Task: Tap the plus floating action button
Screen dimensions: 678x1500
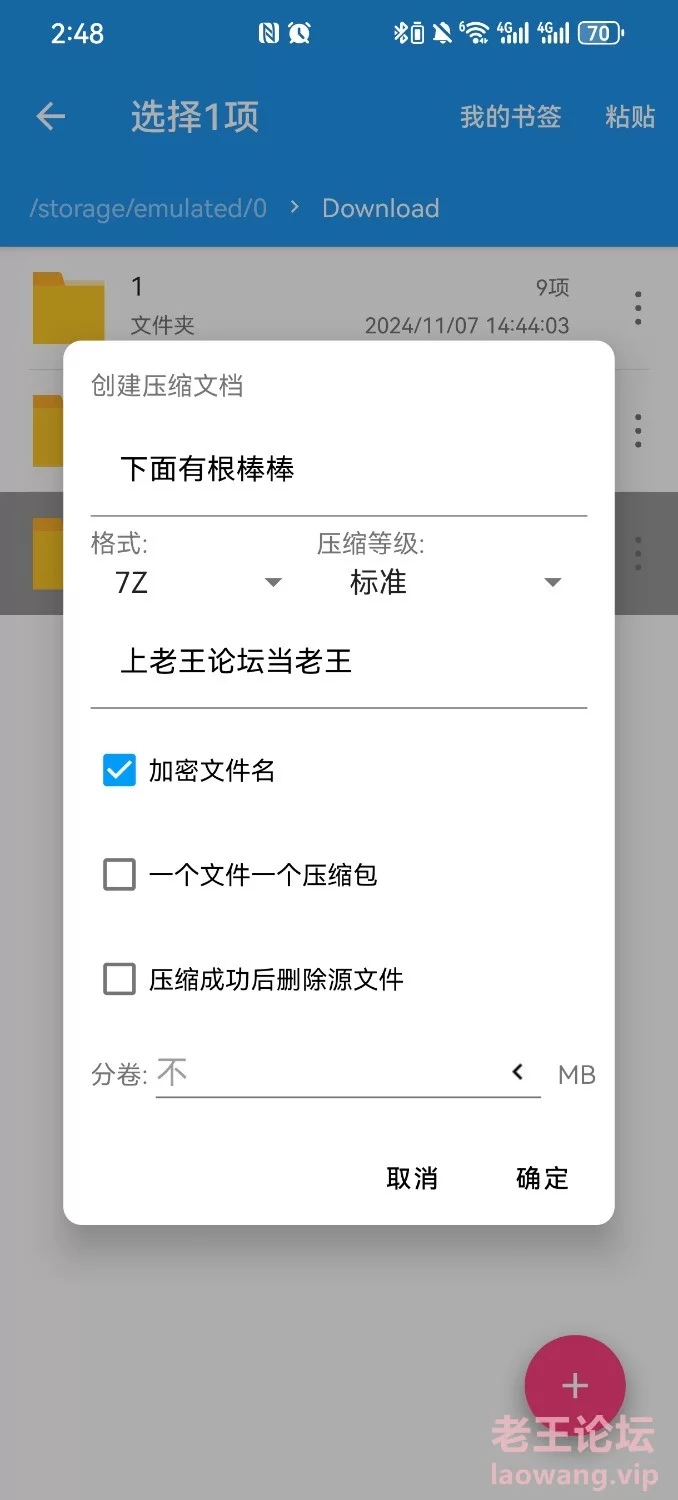Action: point(574,1385)
